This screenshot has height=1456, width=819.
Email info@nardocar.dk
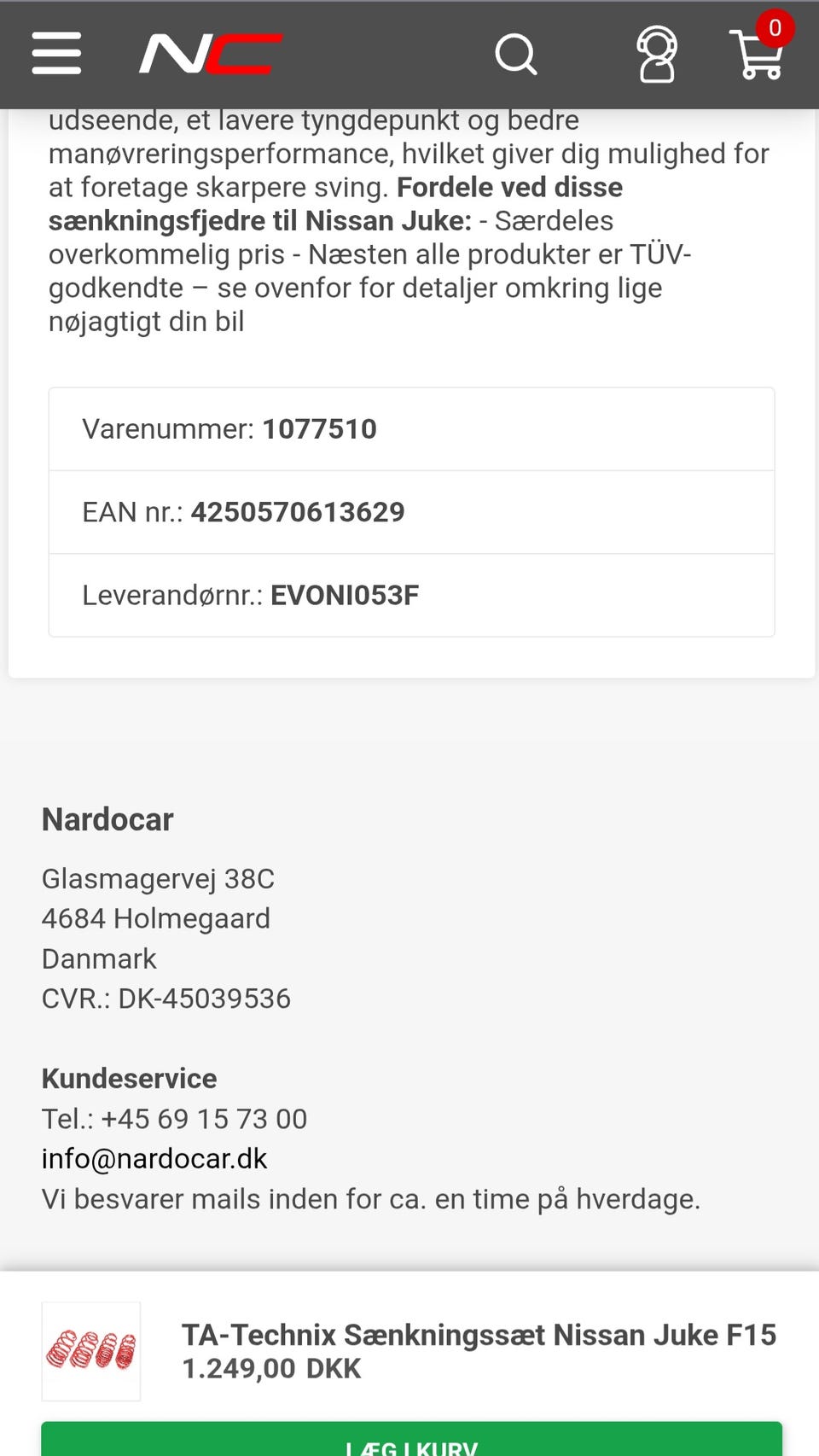pyautogui.click(x=154, y=1158)
